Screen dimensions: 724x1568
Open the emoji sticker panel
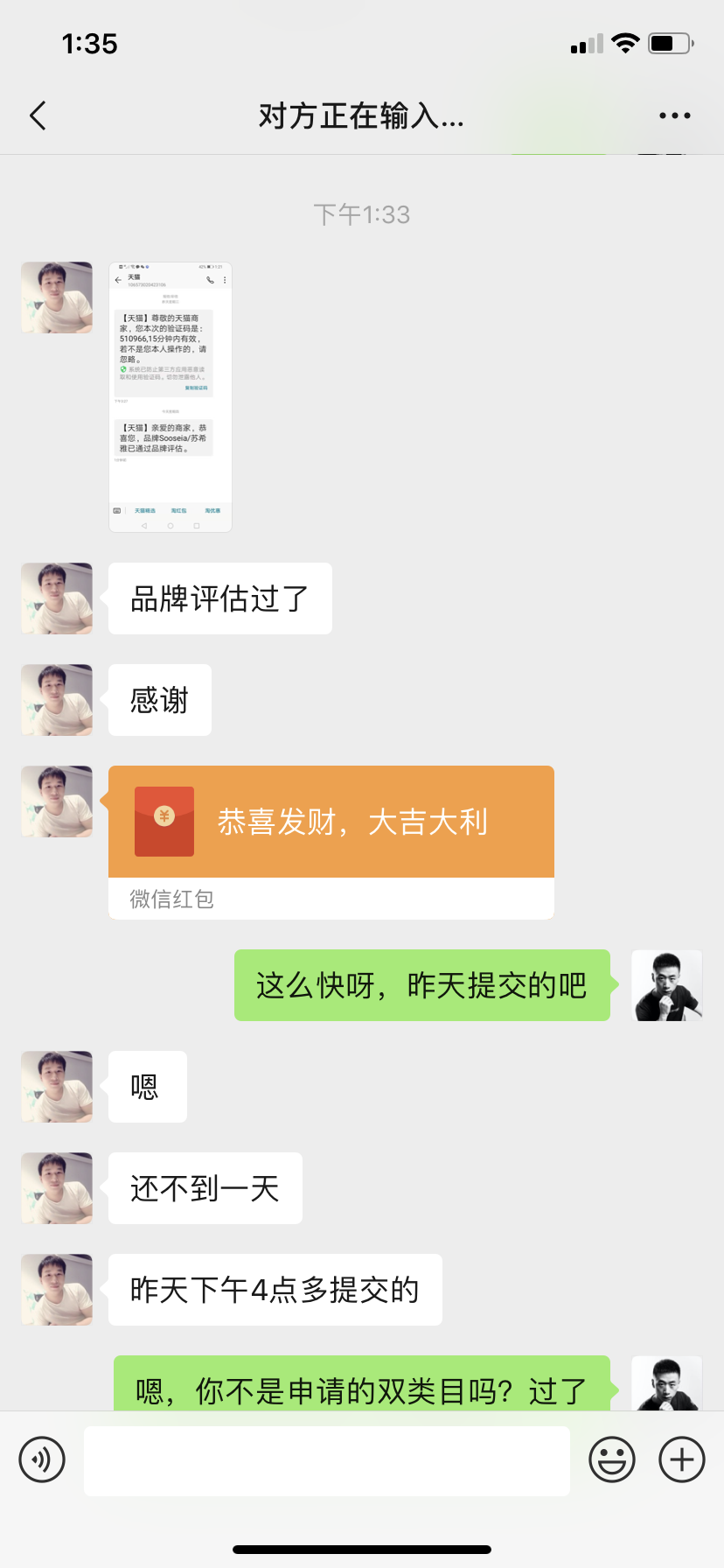click(612, 1459)
